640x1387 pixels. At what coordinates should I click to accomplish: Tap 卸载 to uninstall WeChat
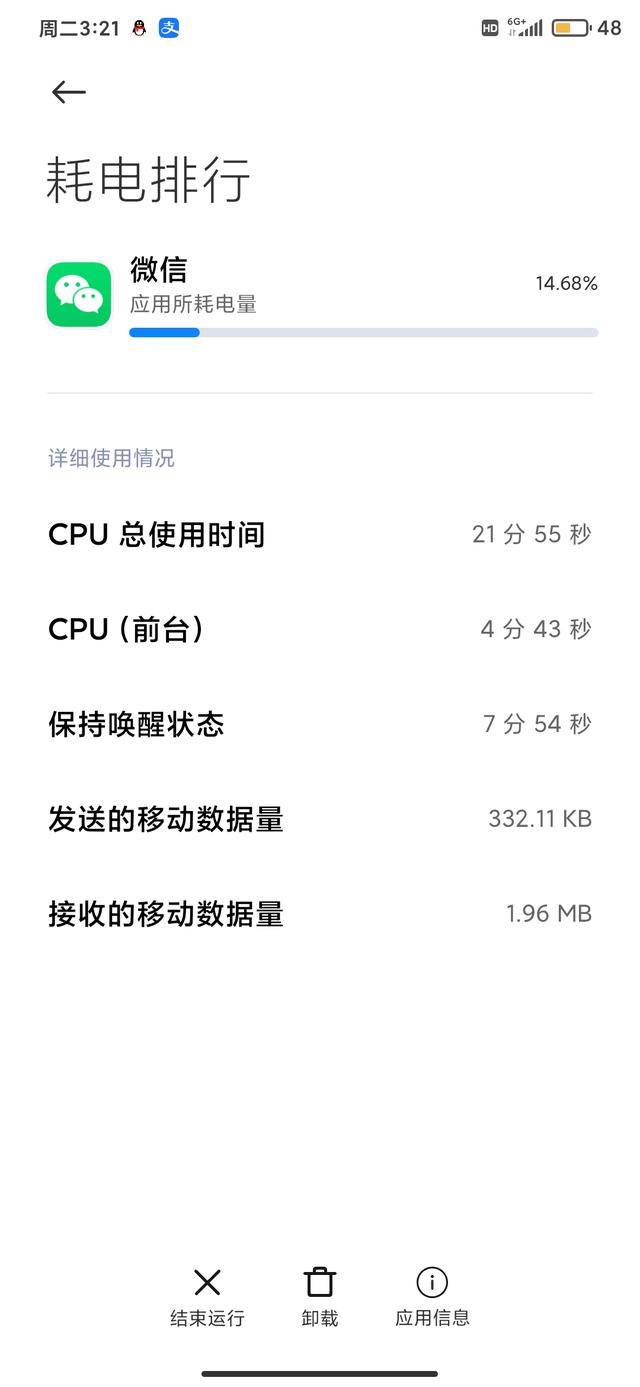320,1298
